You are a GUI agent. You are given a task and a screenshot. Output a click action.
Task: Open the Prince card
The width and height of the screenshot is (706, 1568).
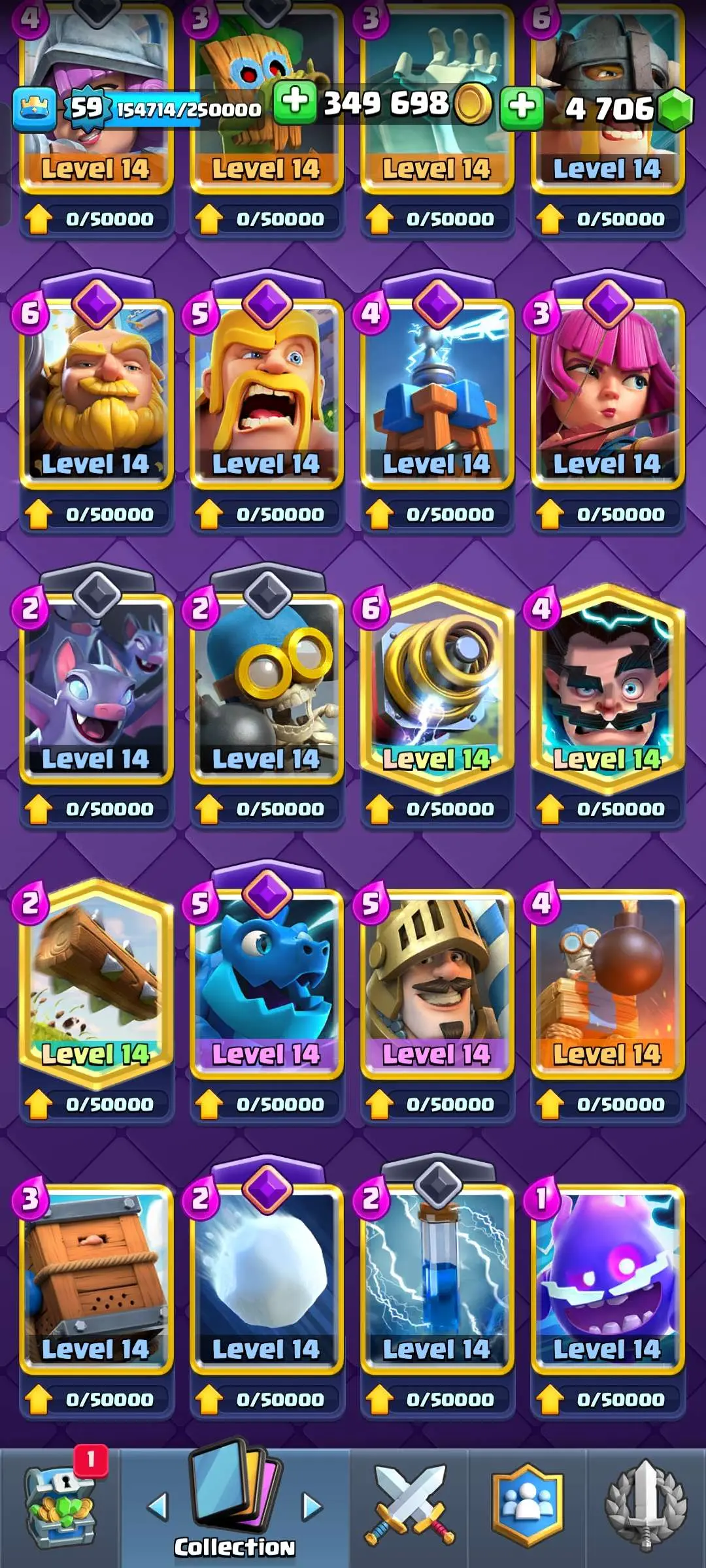(x=437, y=980)
